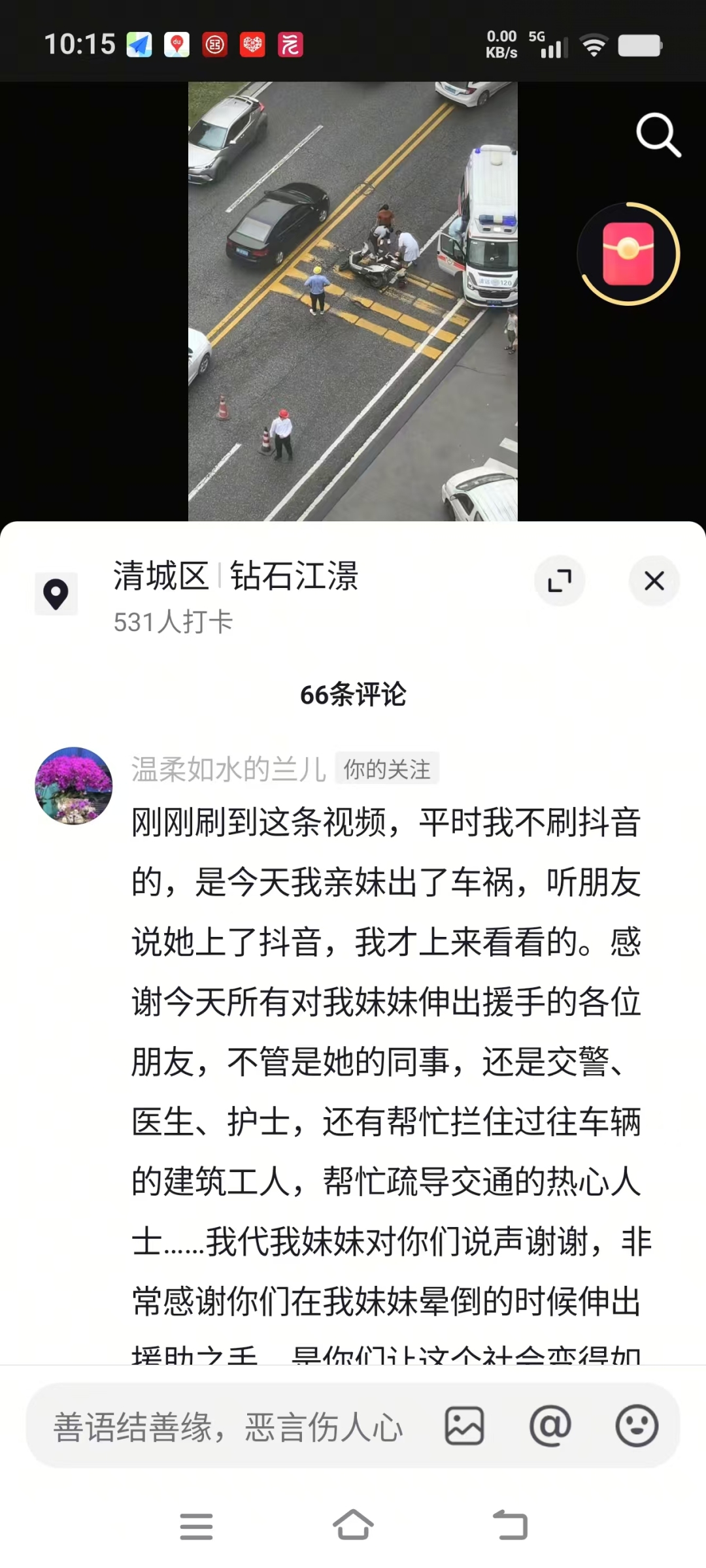Screen dimensions: 706x1568
Task: Mention someone with the @ icon
Action: pos(550,1426)
